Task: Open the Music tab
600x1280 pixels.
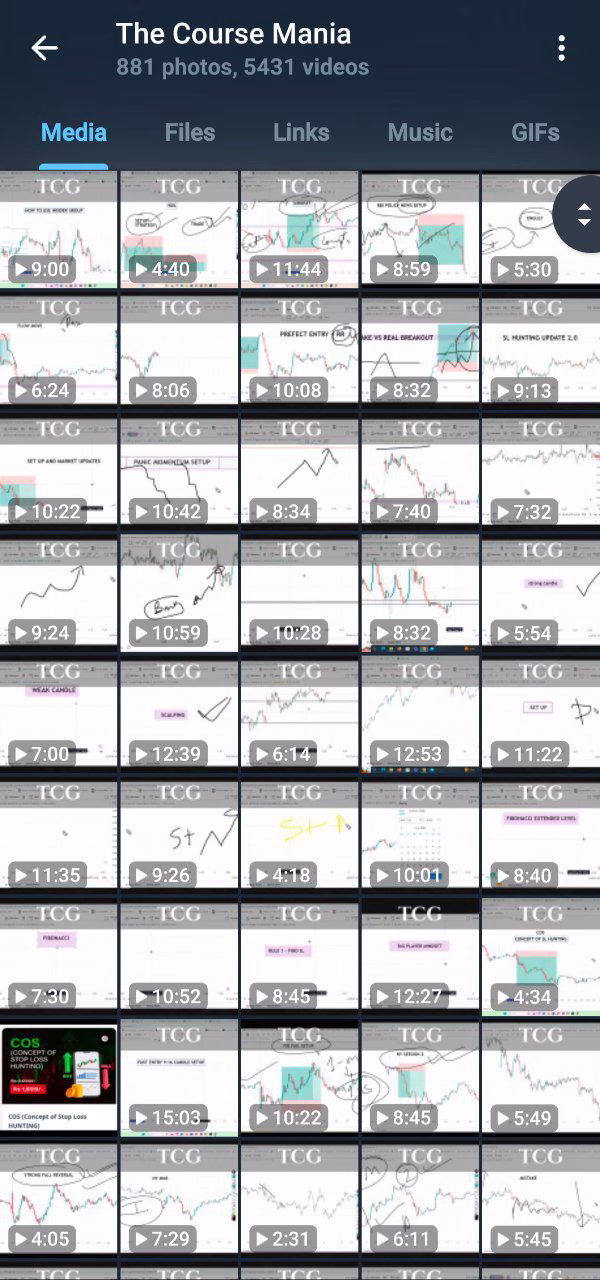Action: 420,133
